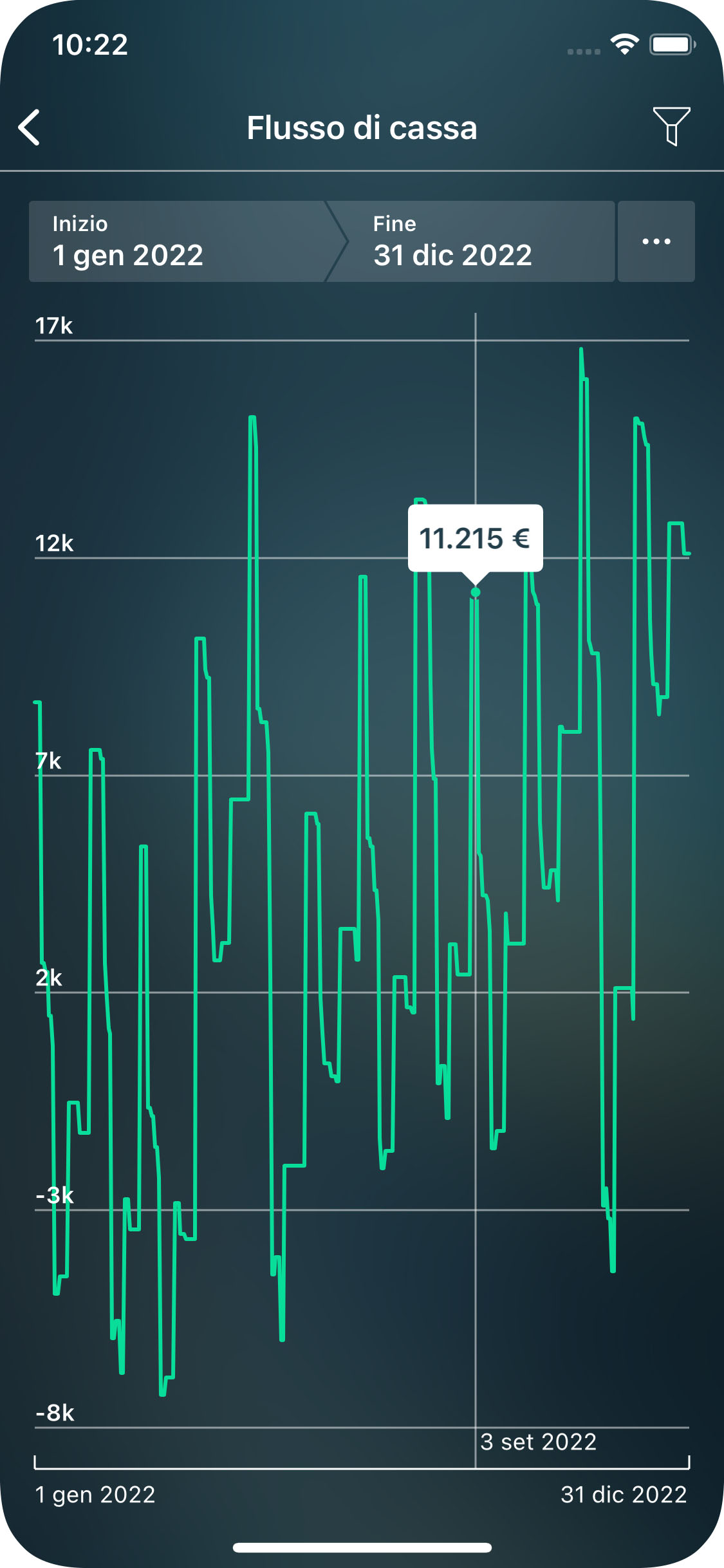724x1568 pixels.
Task: Tap the funnel icon in the header
Action: tap(672, 127)
